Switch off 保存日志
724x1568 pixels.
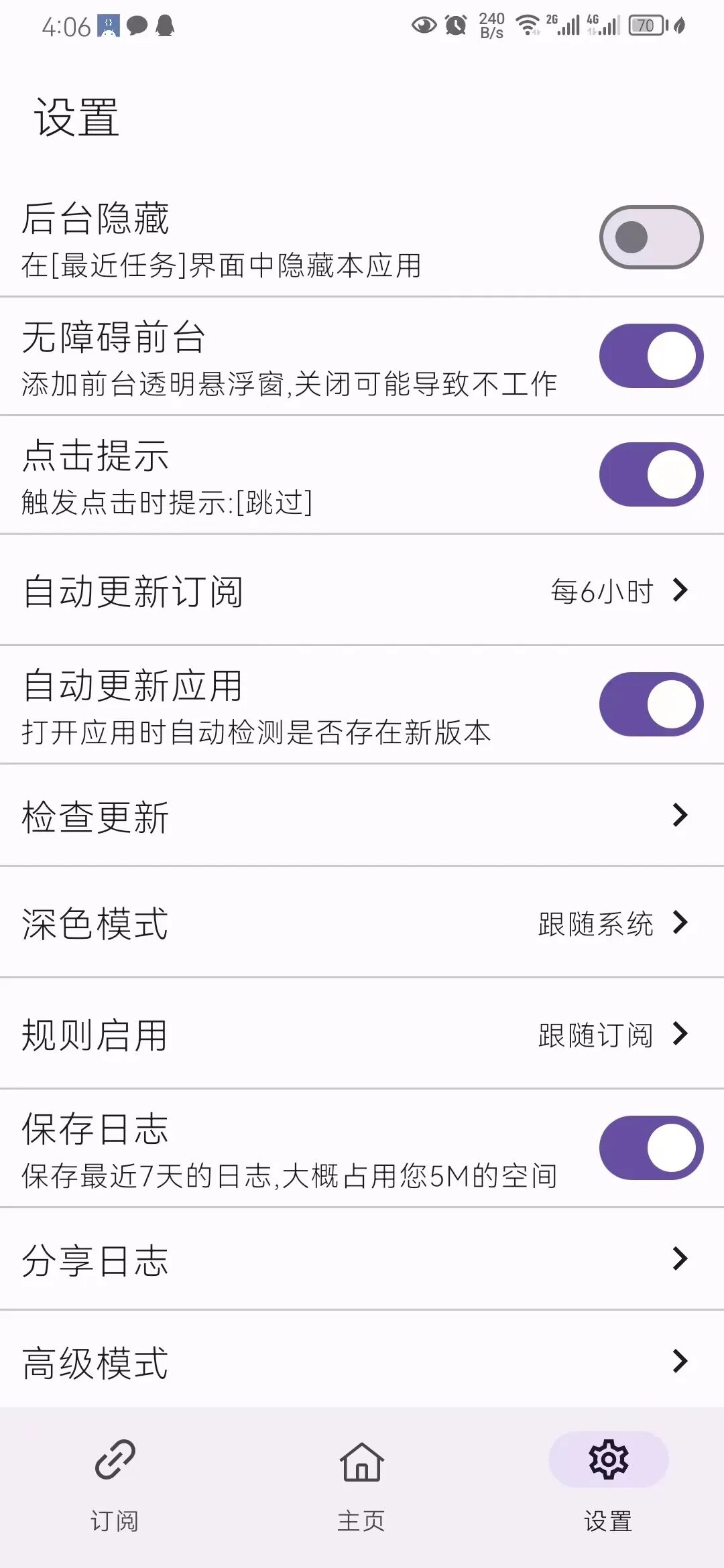pos(650,1148)
